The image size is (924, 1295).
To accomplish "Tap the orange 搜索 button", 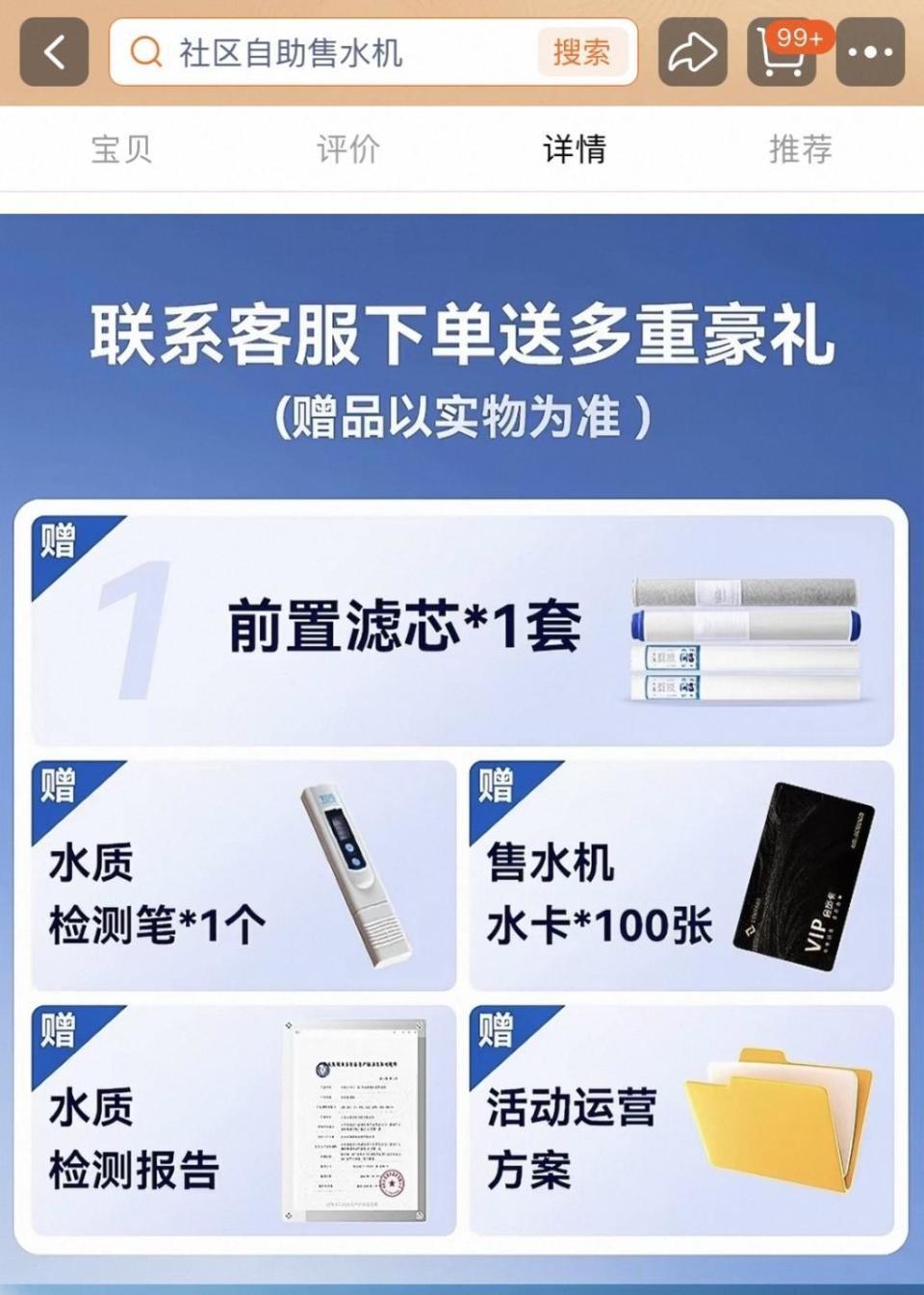I will 582,52.
